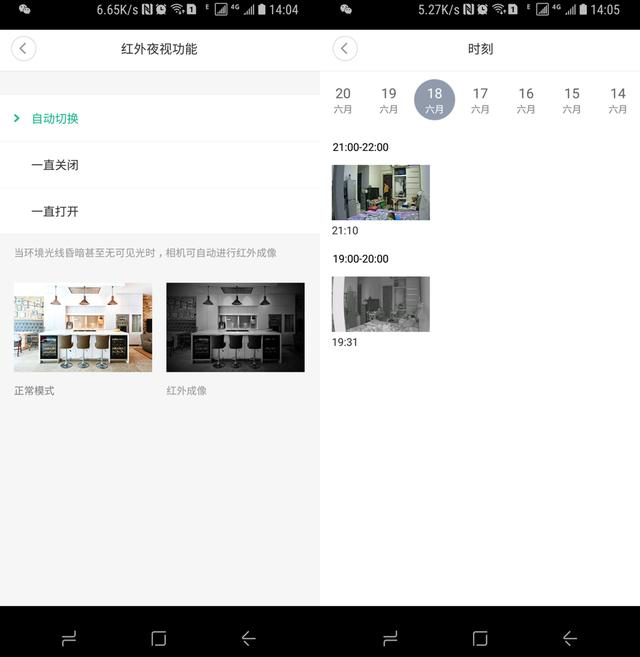This screenshot has width=640, height=657.
Task: Tap the back arrow beside 时刻
Action: coord(345,49)
